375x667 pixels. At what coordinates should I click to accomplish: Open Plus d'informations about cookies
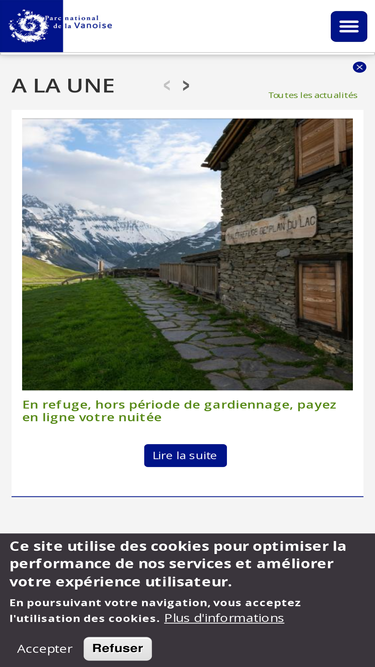coord(224,618)
